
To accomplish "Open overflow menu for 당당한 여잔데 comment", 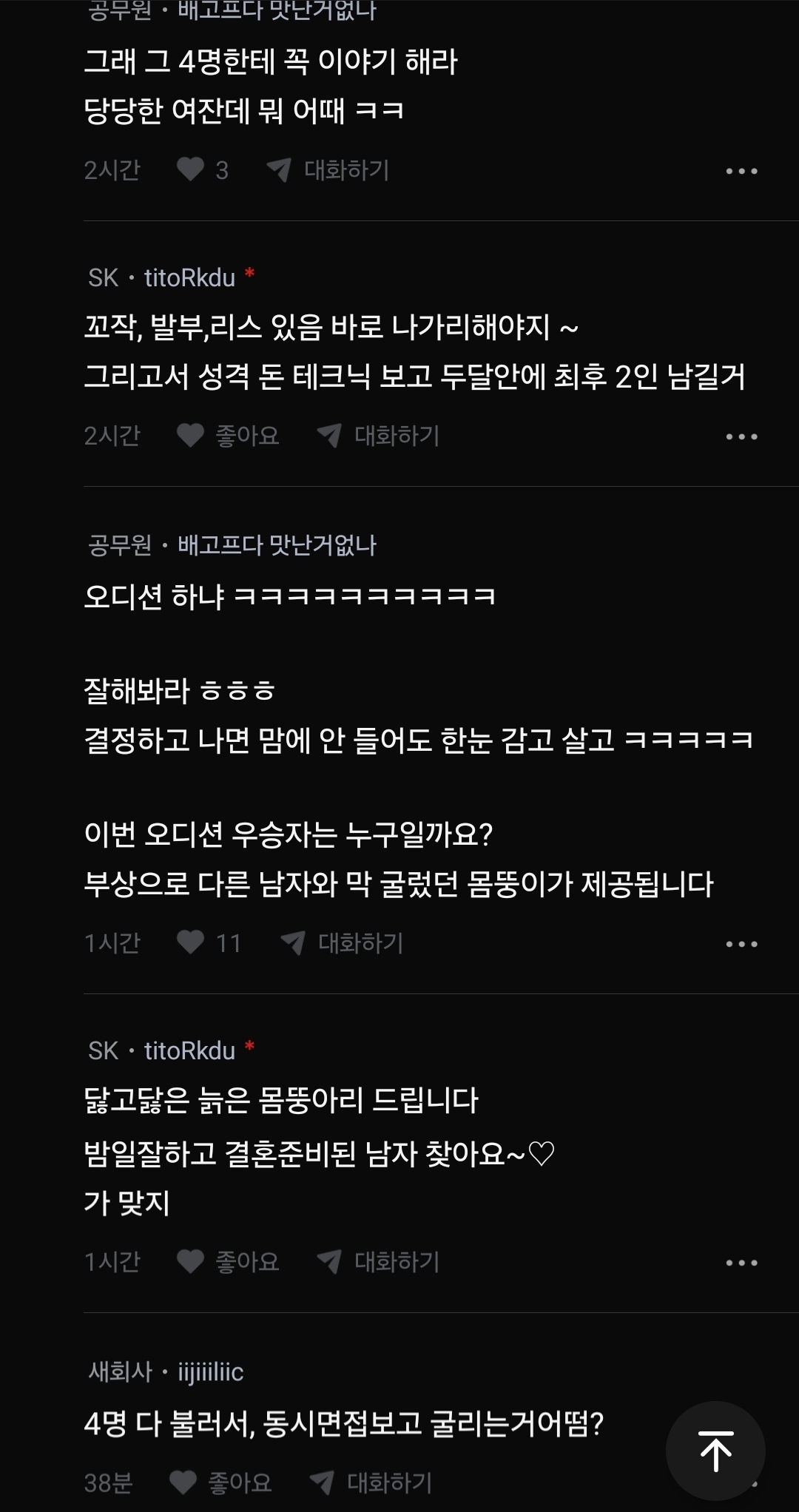I will point(741,171).
